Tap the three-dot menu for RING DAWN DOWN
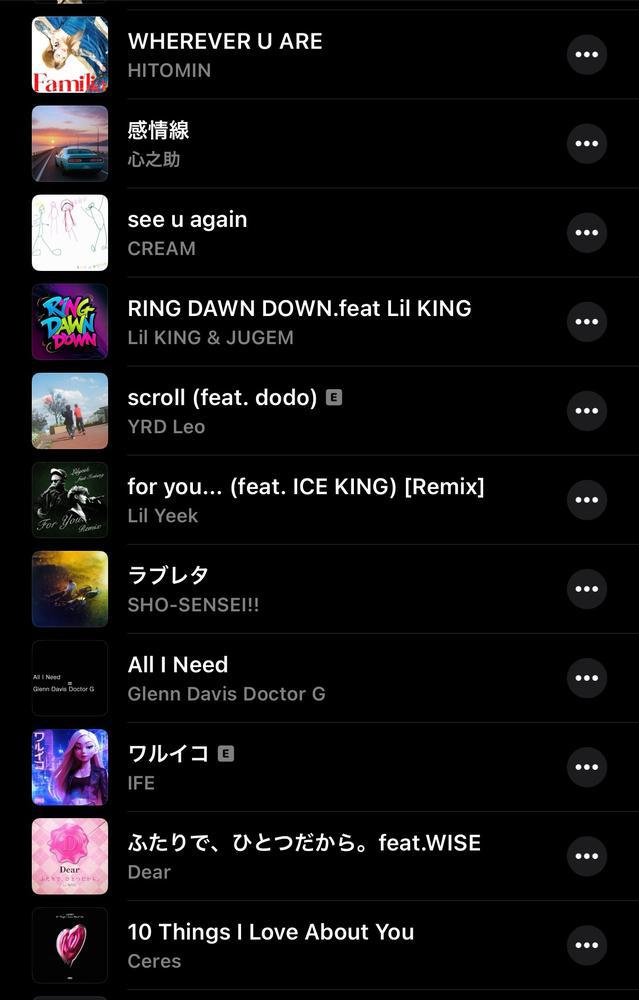 [587, 322]
